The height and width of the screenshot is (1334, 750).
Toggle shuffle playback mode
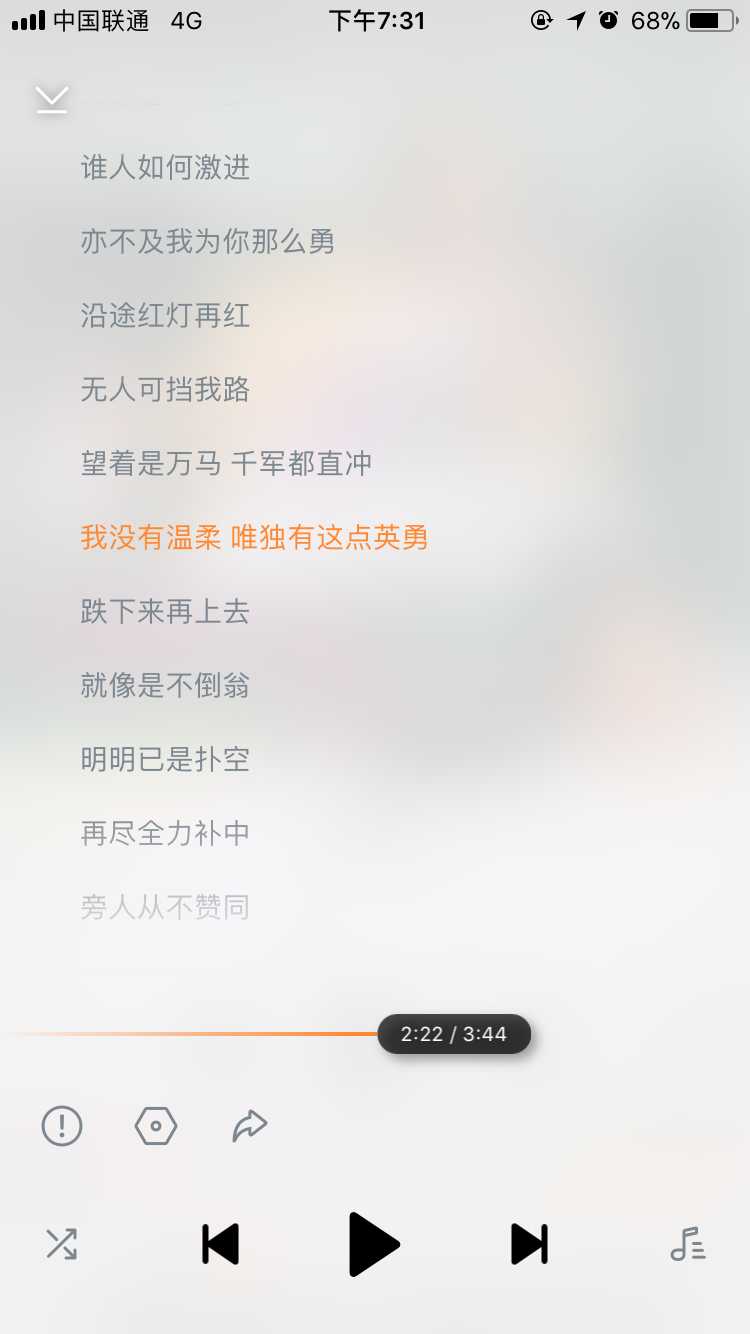click(63, 1243)
